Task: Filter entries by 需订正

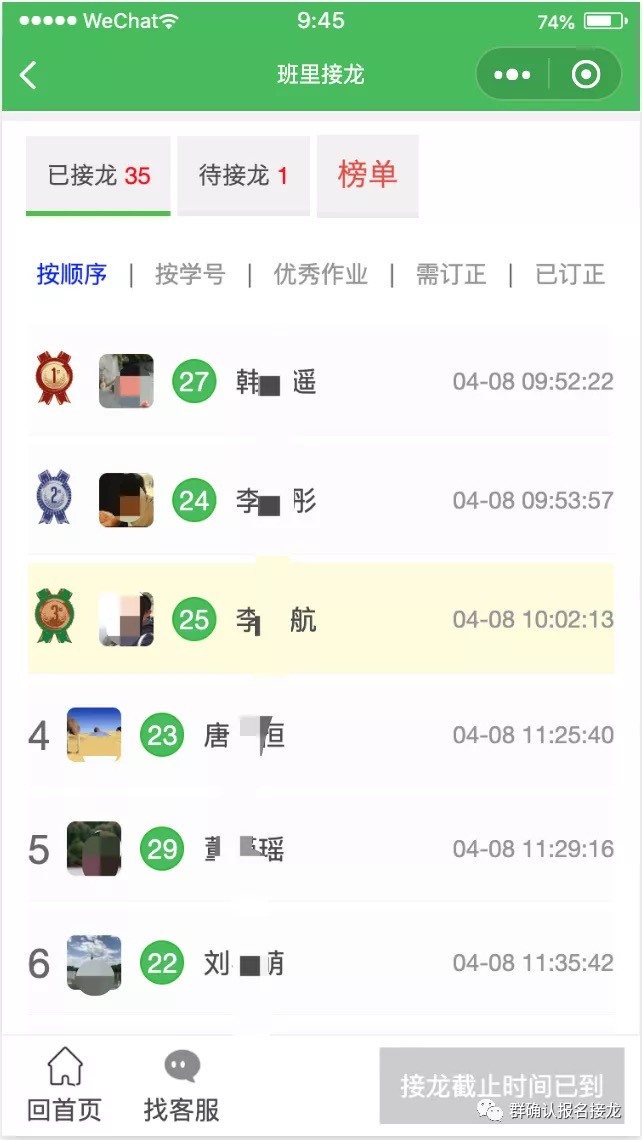Action: pyautogui.click(x=451, y=274)
